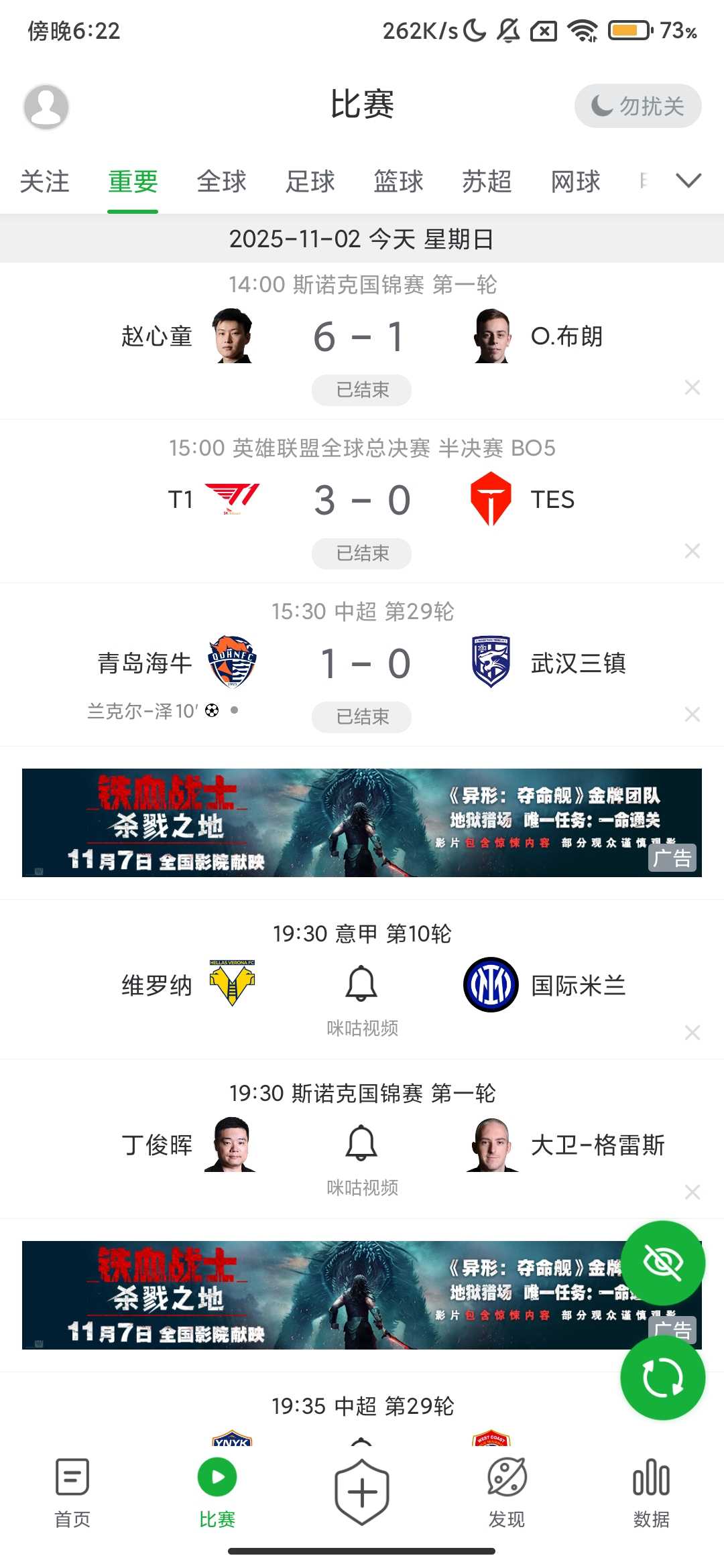Open the 苏超 tab

487,182
